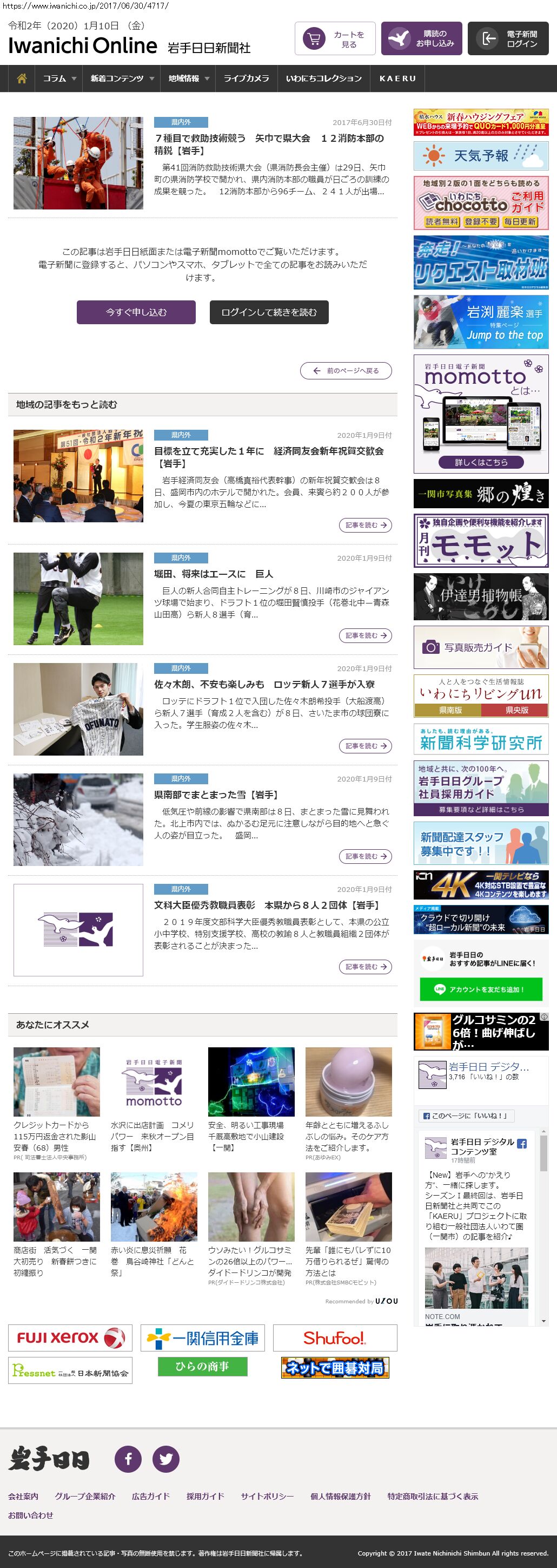Open 購読のお申し込み
Screen dimensions: 557x1568
pyautogui.click(x=421, y=39)
